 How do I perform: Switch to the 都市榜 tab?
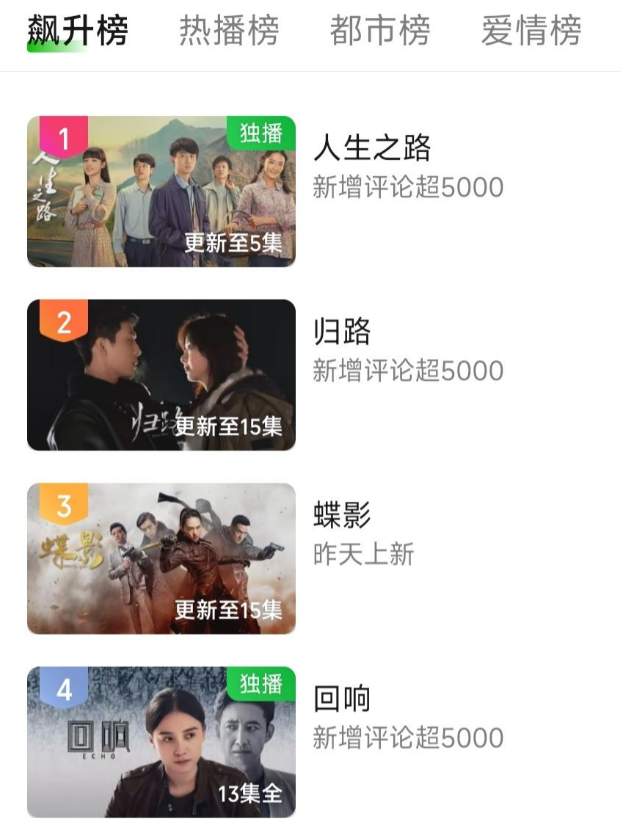click(x=380, y=31)
